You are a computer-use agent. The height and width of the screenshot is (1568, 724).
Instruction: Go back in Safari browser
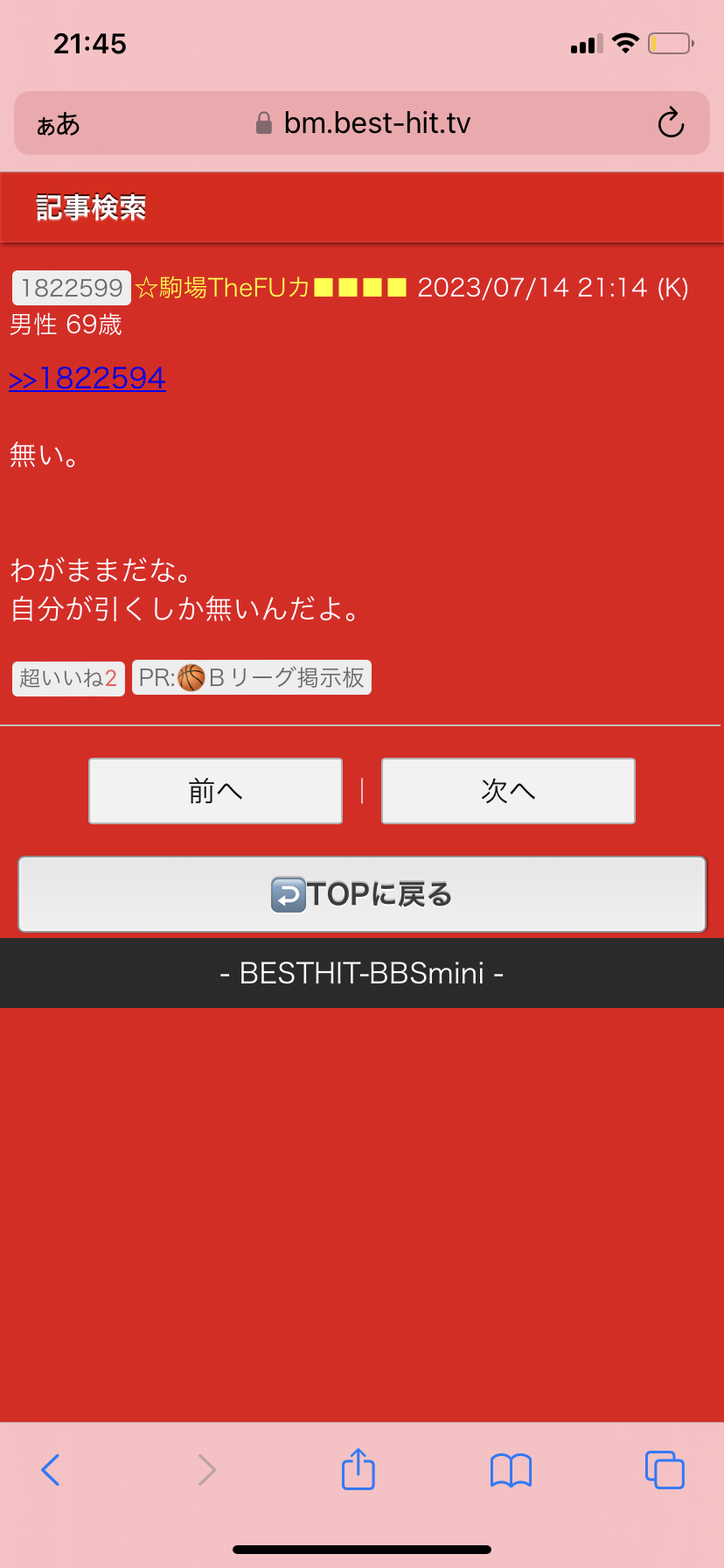51,1470
